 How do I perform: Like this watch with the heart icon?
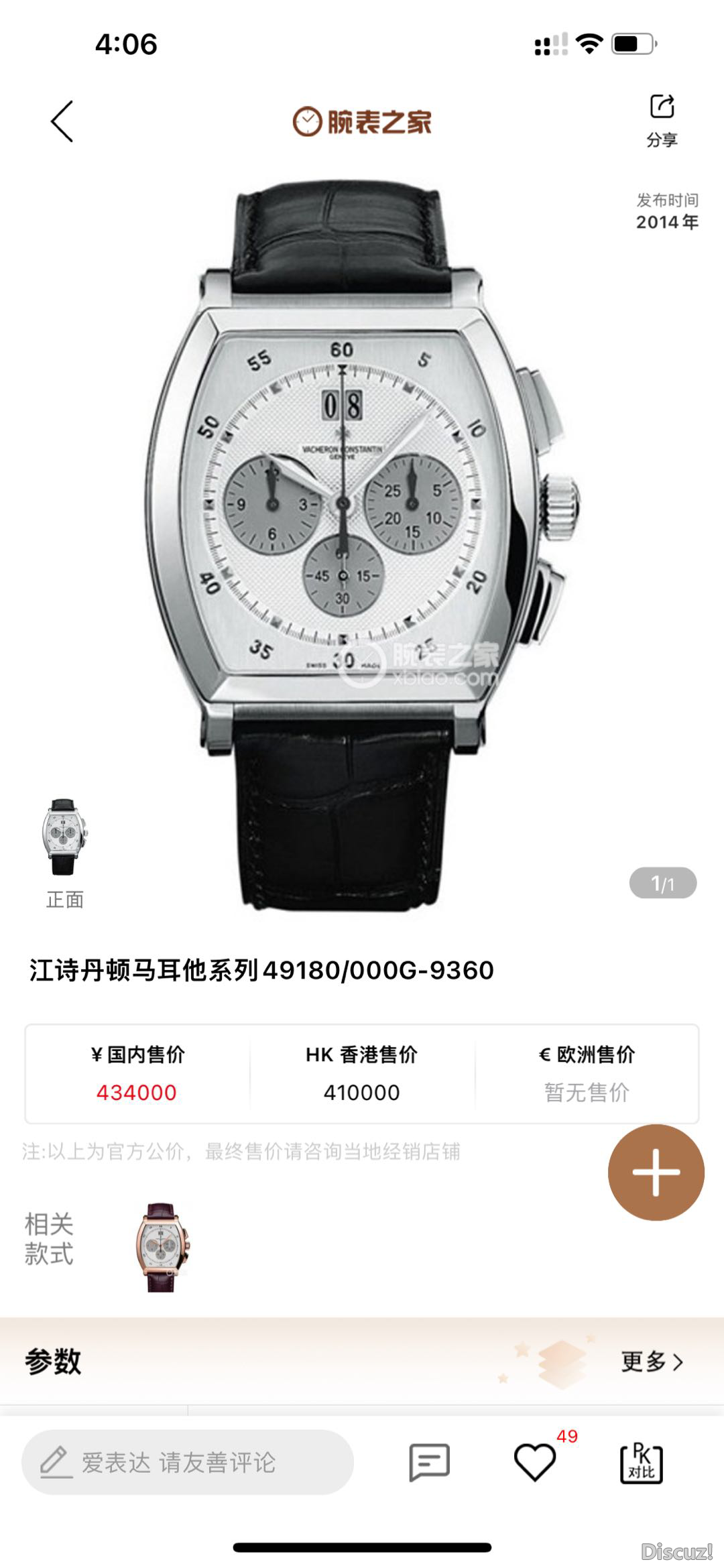(534, 1462)
